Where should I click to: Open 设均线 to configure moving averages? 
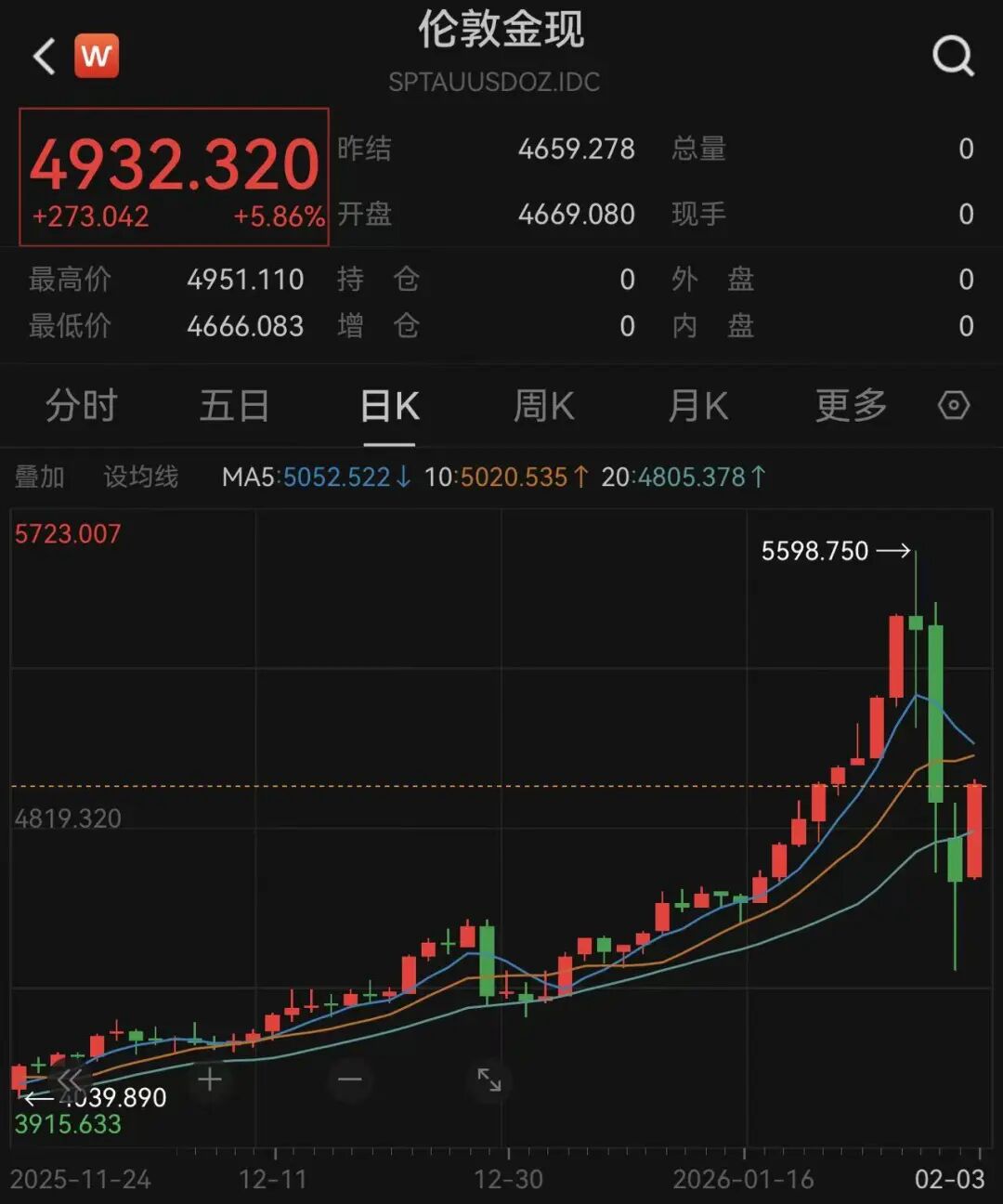(x=141, y=477)
